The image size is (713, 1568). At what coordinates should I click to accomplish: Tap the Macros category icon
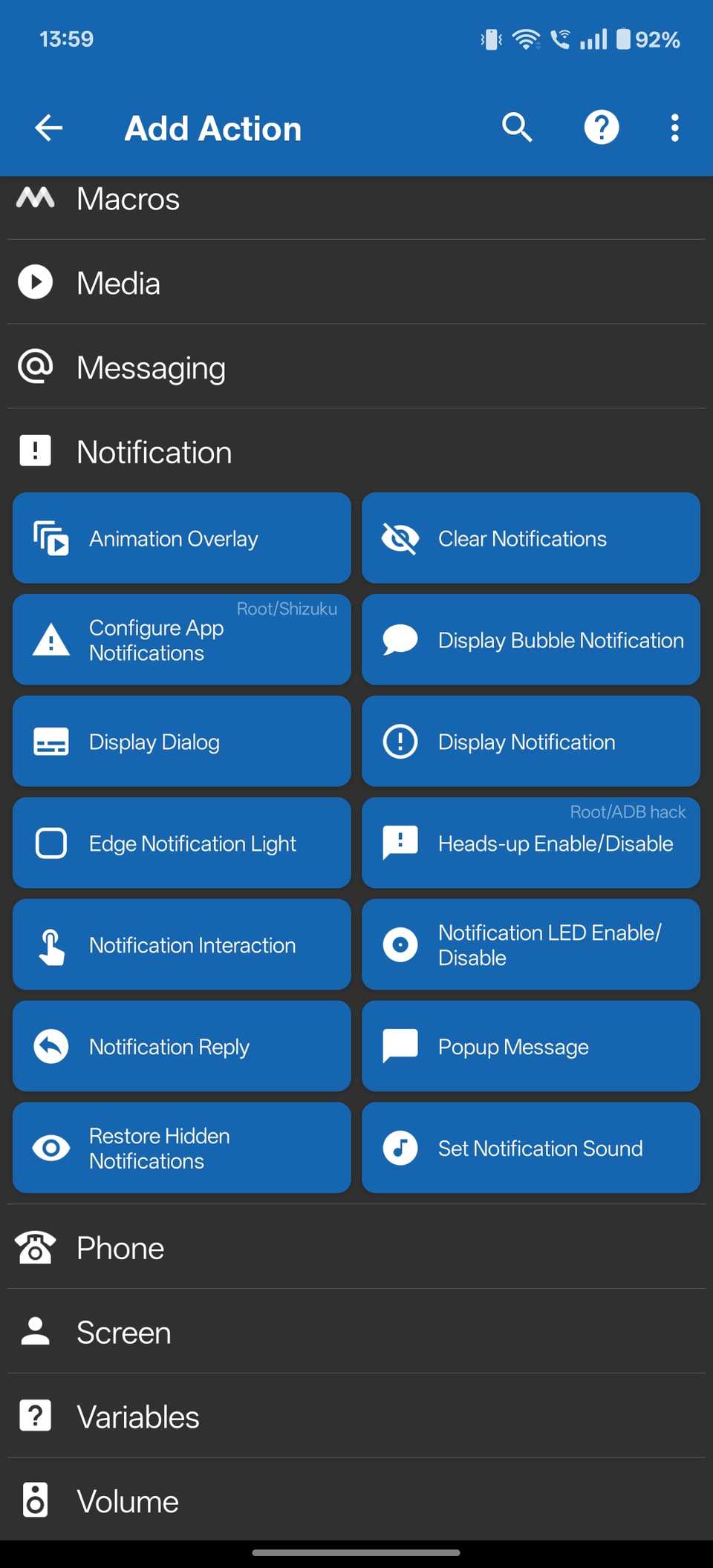point(35,198)
